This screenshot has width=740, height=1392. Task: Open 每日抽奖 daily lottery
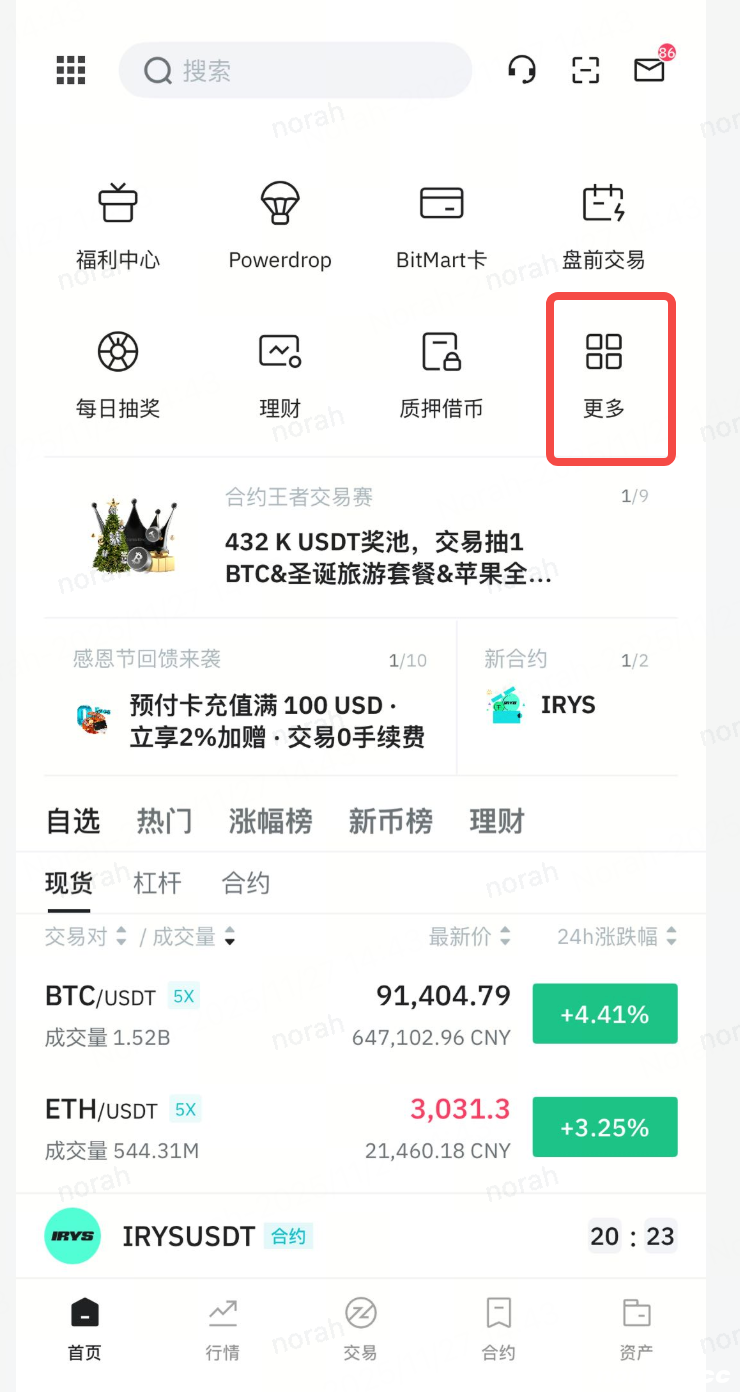(x=118, y=375)
